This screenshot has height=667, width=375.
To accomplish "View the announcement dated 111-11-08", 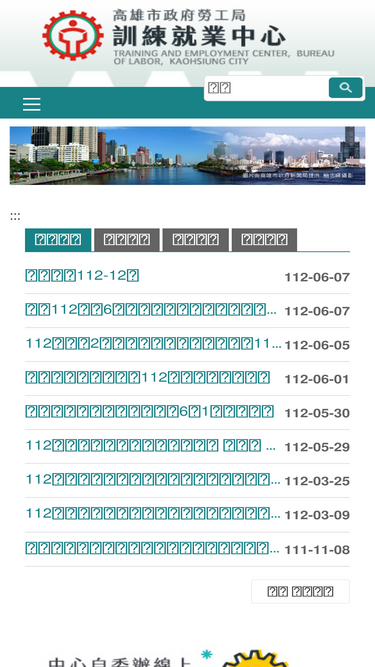I will pos(152,548).
